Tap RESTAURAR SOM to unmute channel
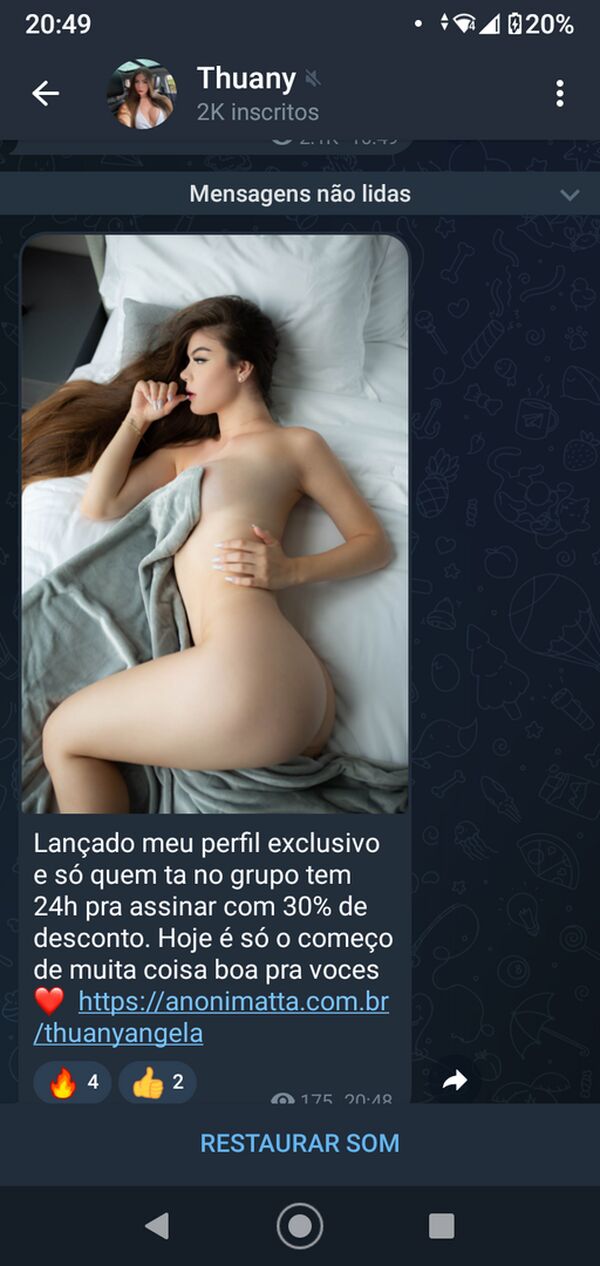This screenshot has height=1266, width=600. (x=300, y=1143)
